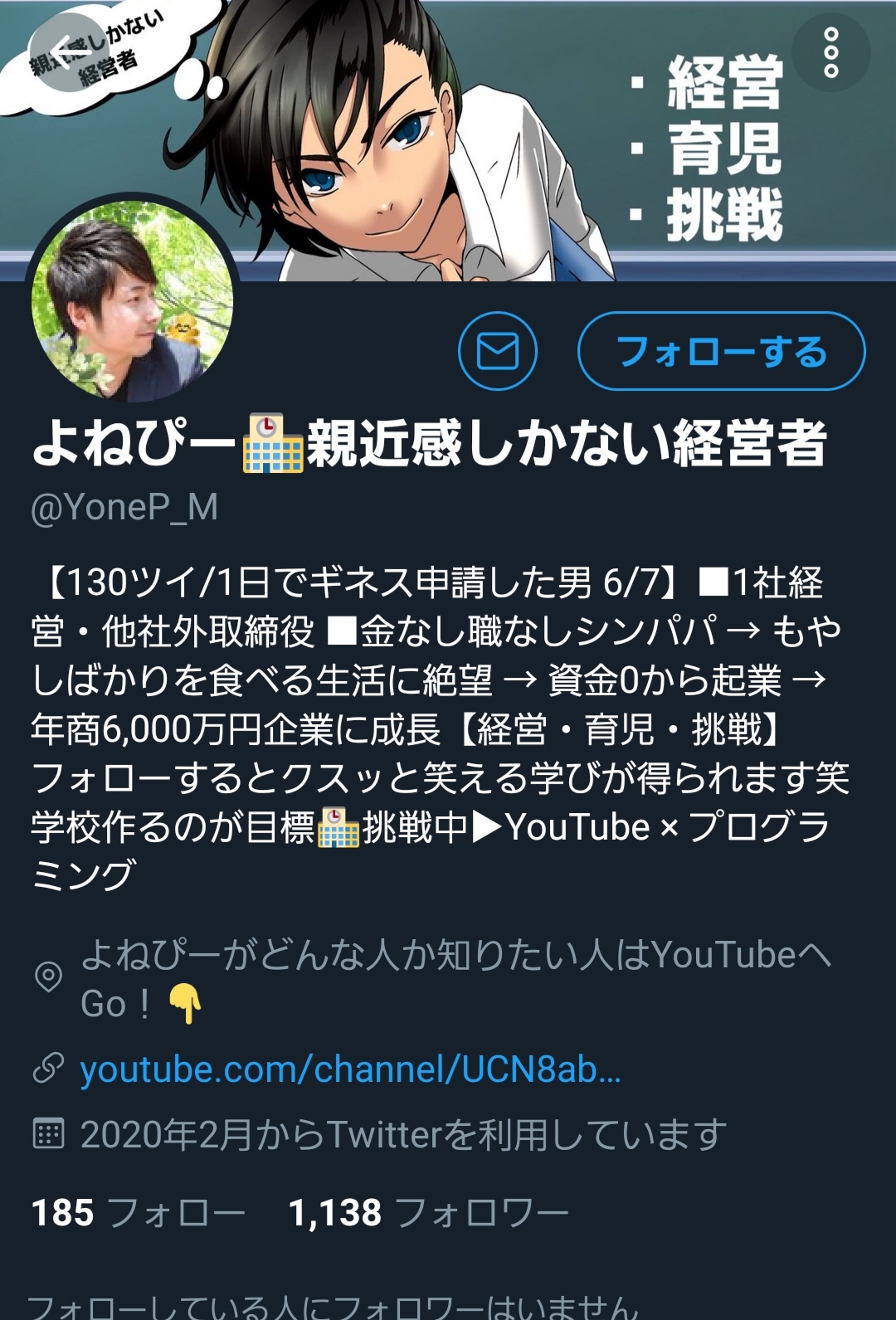View the 1,138 フォロワー followers list
The width and height of the screenshot is (896, 1320).
(428, 1213)
